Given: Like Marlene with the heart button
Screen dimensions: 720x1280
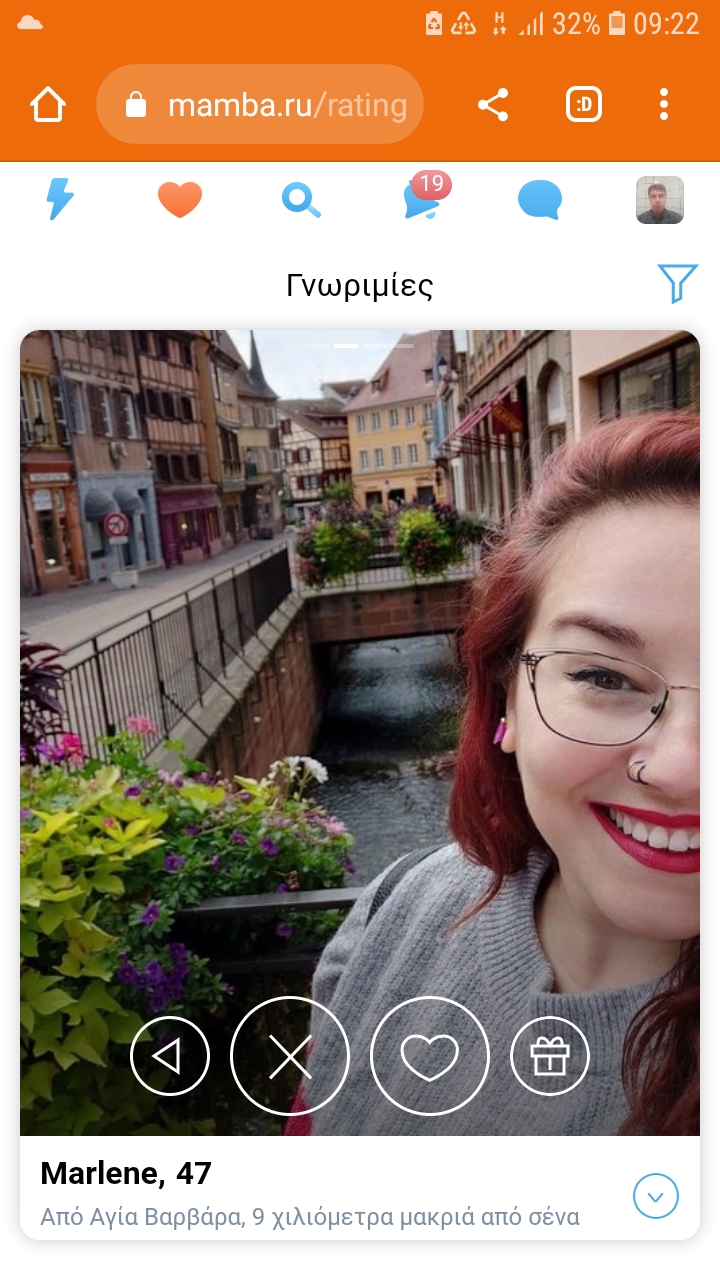Looking at the screenshot, I should (x=430, y=1056).
